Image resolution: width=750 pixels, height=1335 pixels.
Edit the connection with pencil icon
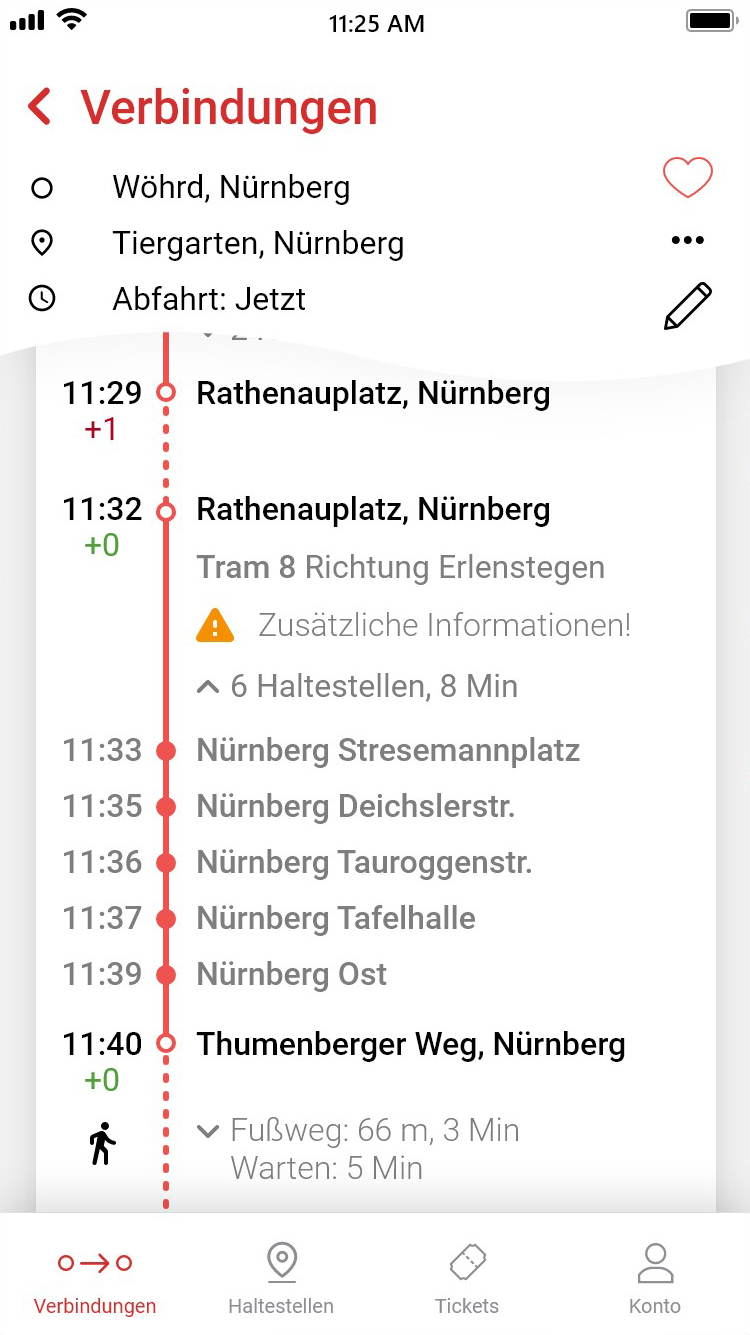coord(687,305)
